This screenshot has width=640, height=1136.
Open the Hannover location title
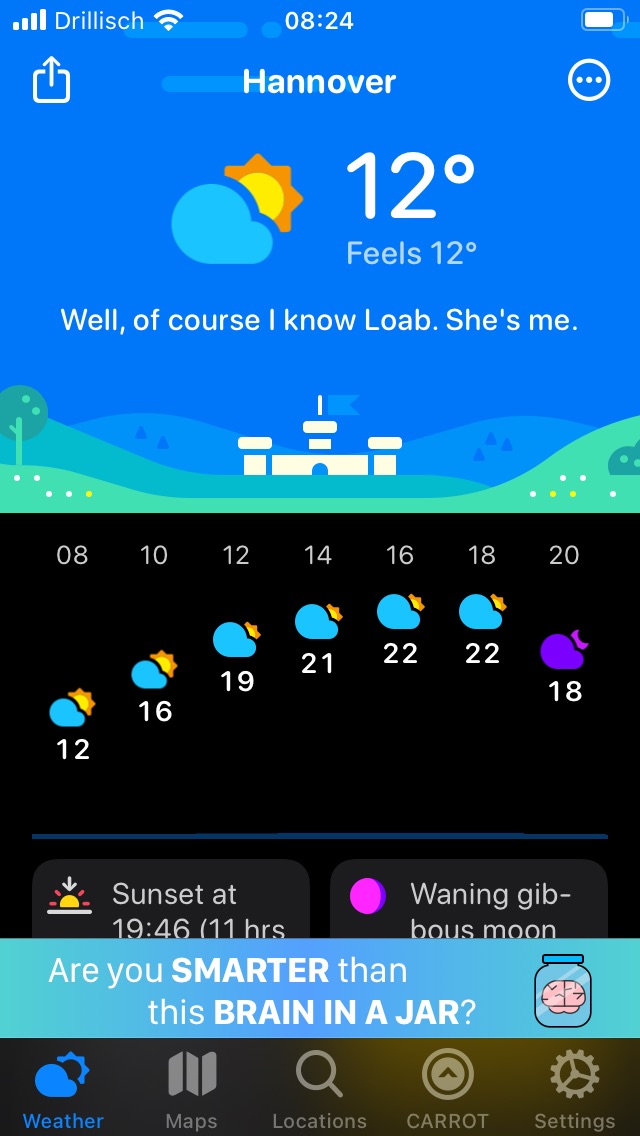(319, 82)
